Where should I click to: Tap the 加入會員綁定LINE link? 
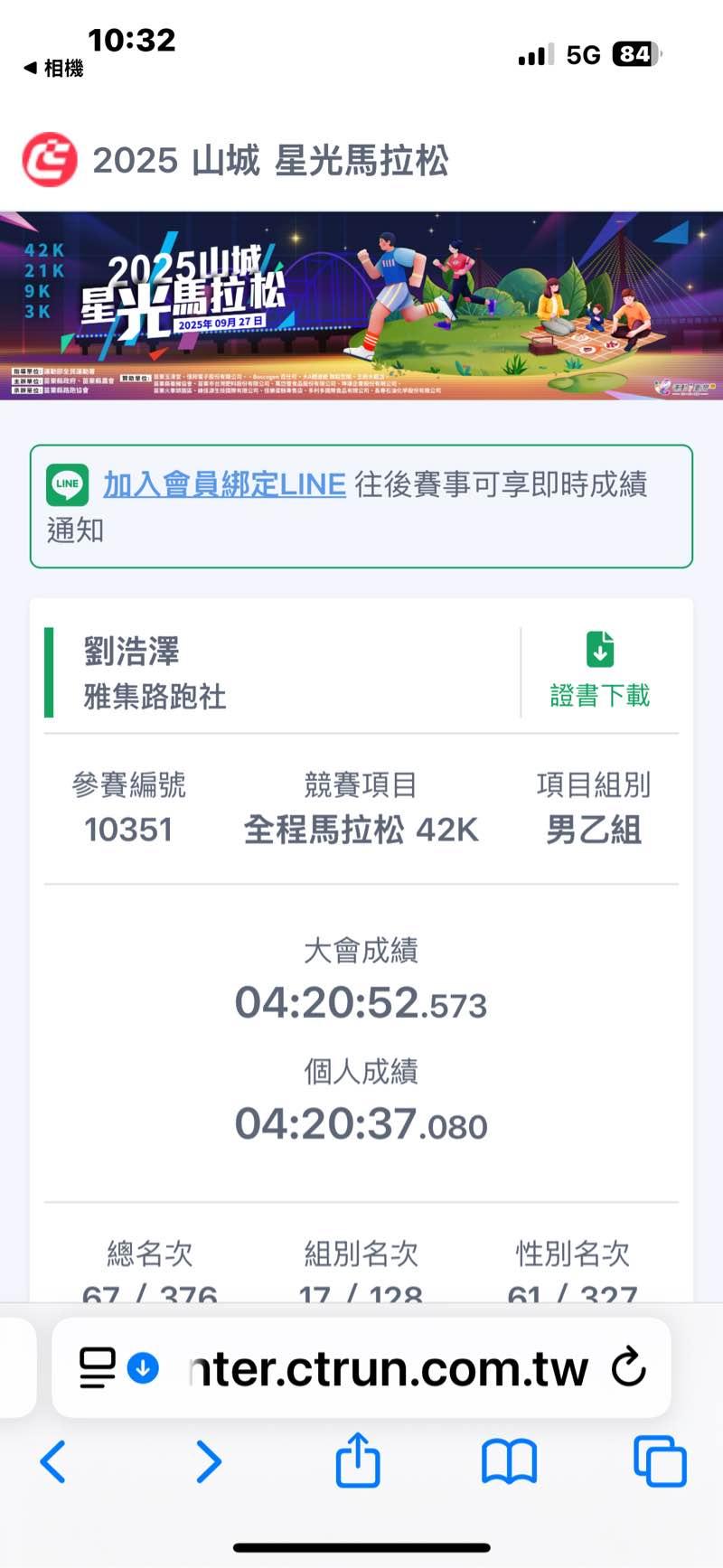tap(224, 484)
